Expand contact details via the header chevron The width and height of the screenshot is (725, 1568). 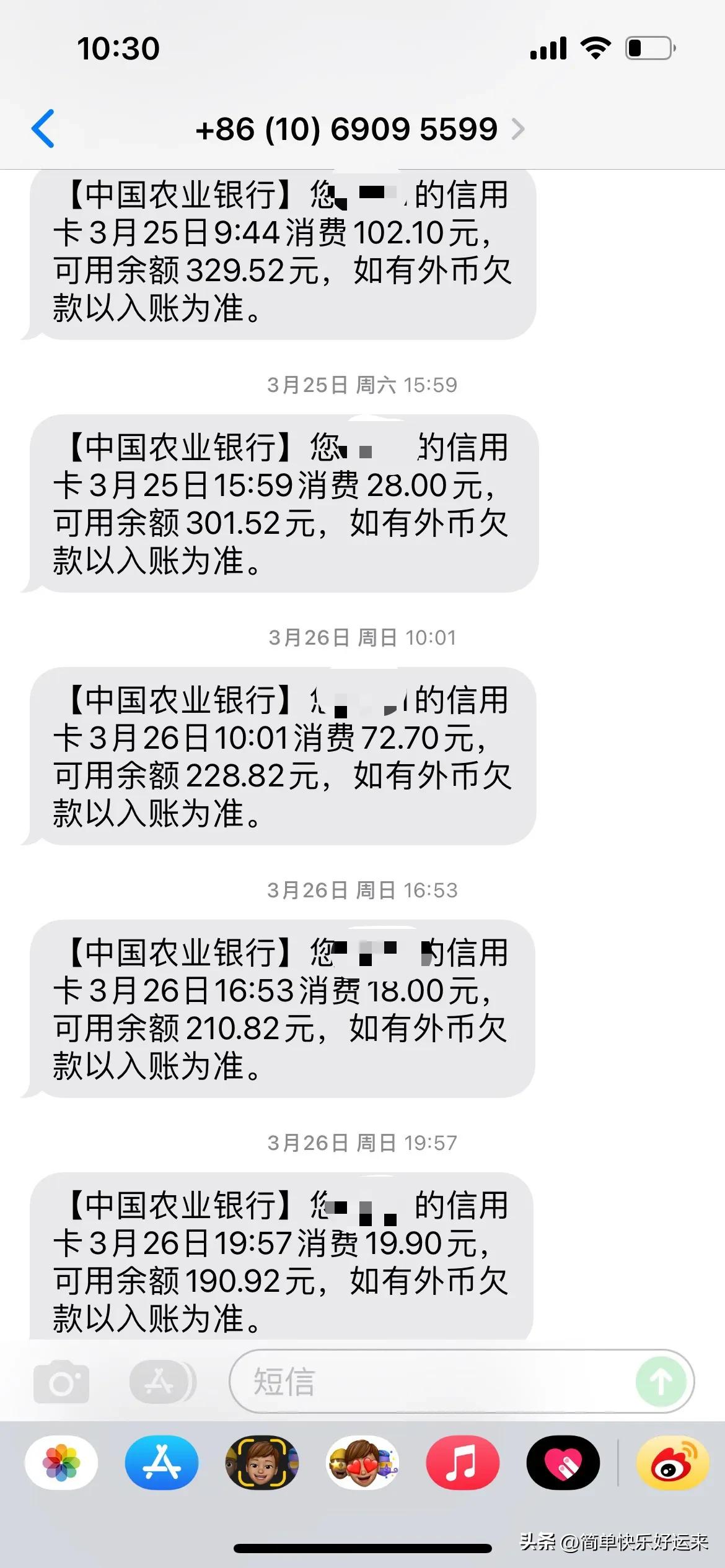click(x=518, y=129)
